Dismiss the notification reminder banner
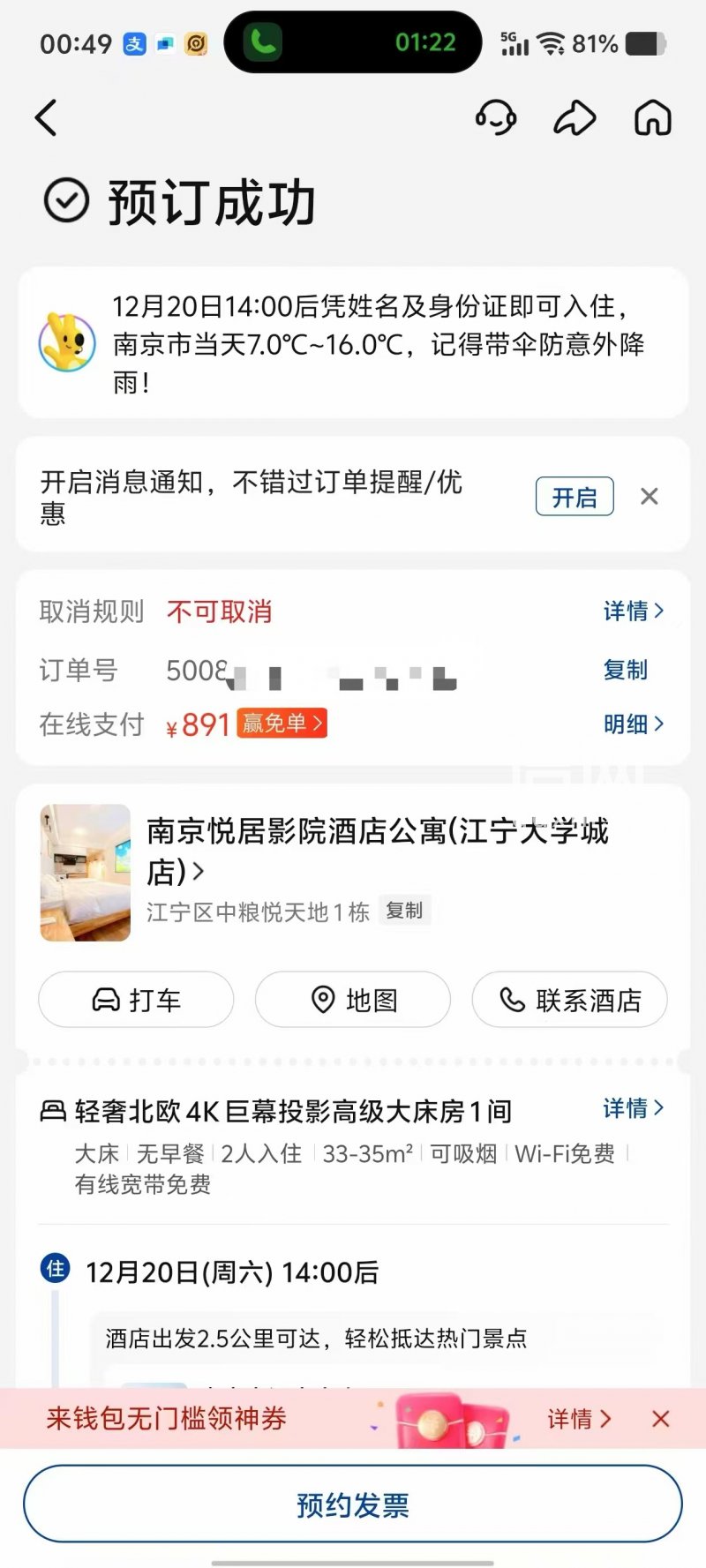The height and width of the screenshot is (1568, 706). (x=650, y=497)
